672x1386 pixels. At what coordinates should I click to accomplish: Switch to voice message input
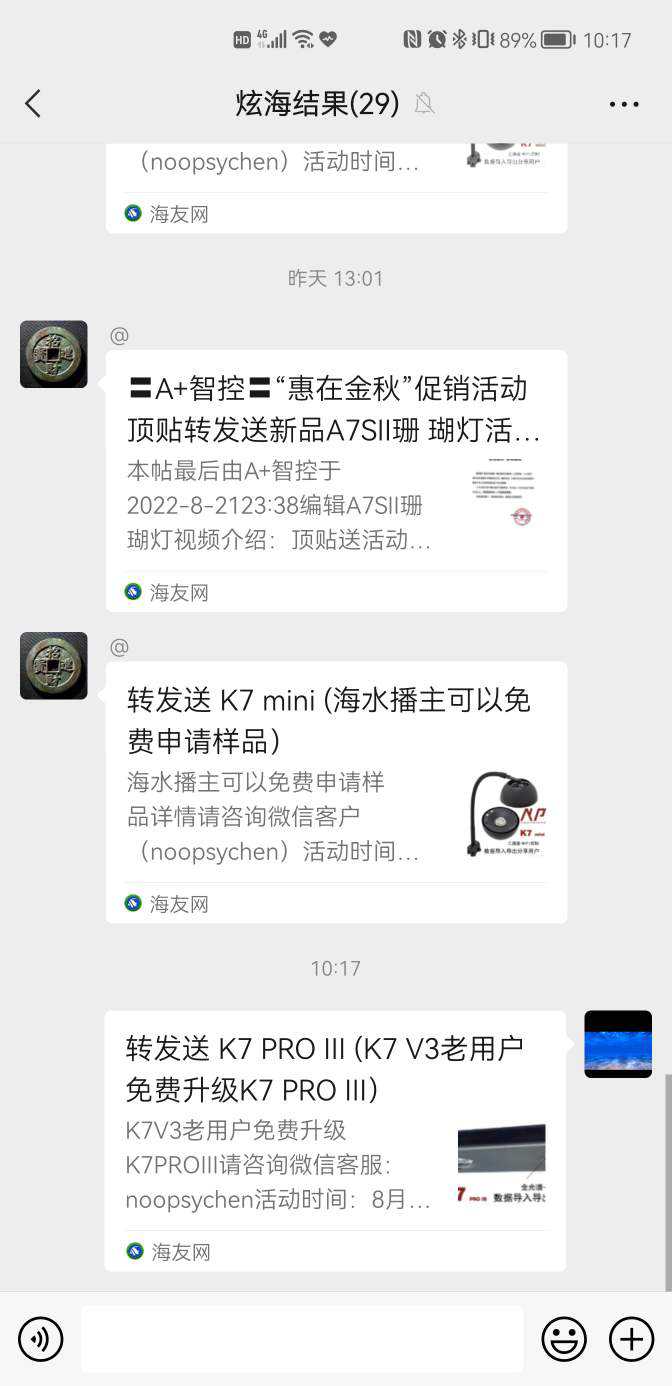click(x=40, y=1338)
